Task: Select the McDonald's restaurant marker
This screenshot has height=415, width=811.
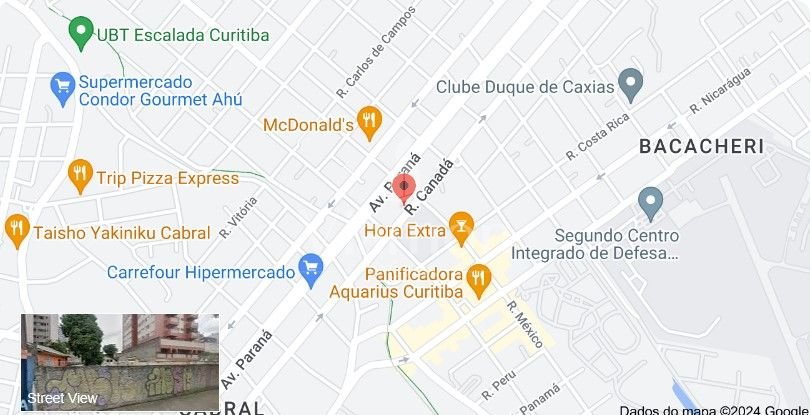Action: [369, 123]
